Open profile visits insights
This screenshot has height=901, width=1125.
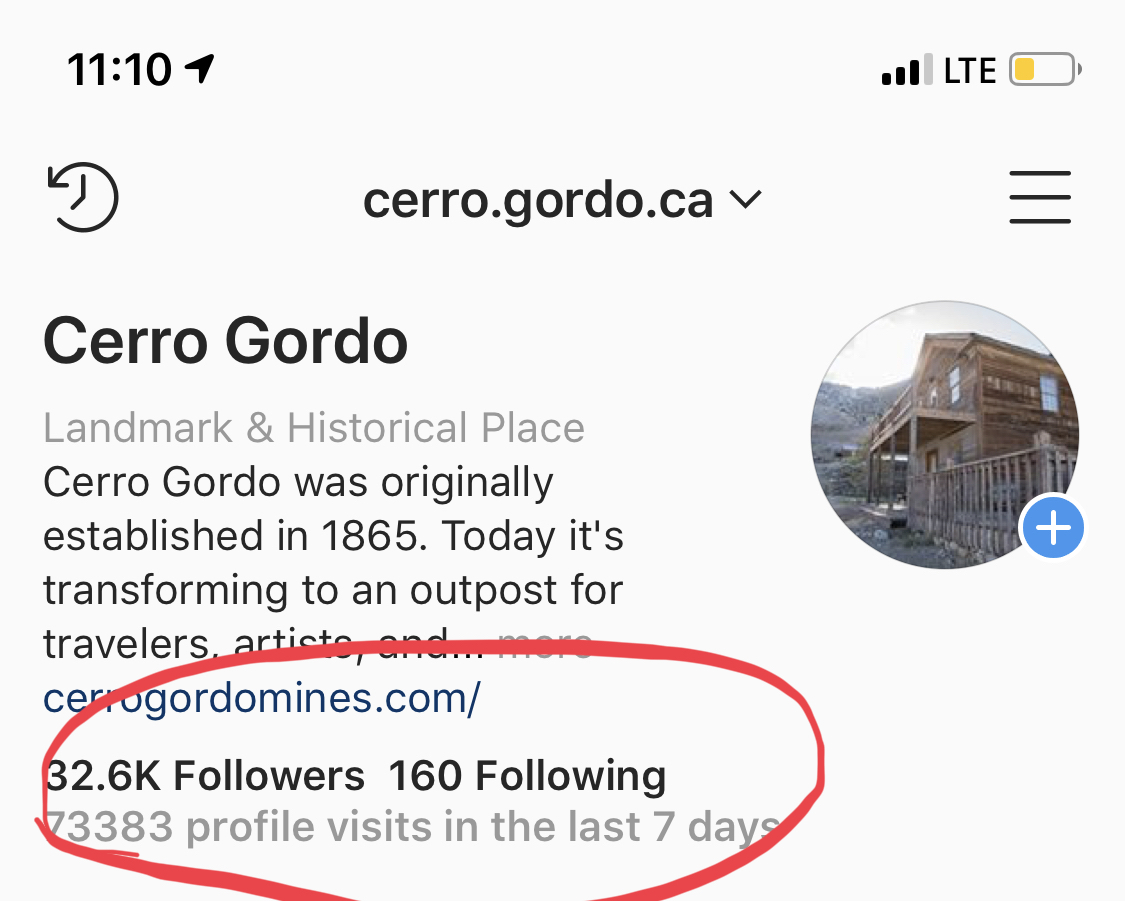410,828
